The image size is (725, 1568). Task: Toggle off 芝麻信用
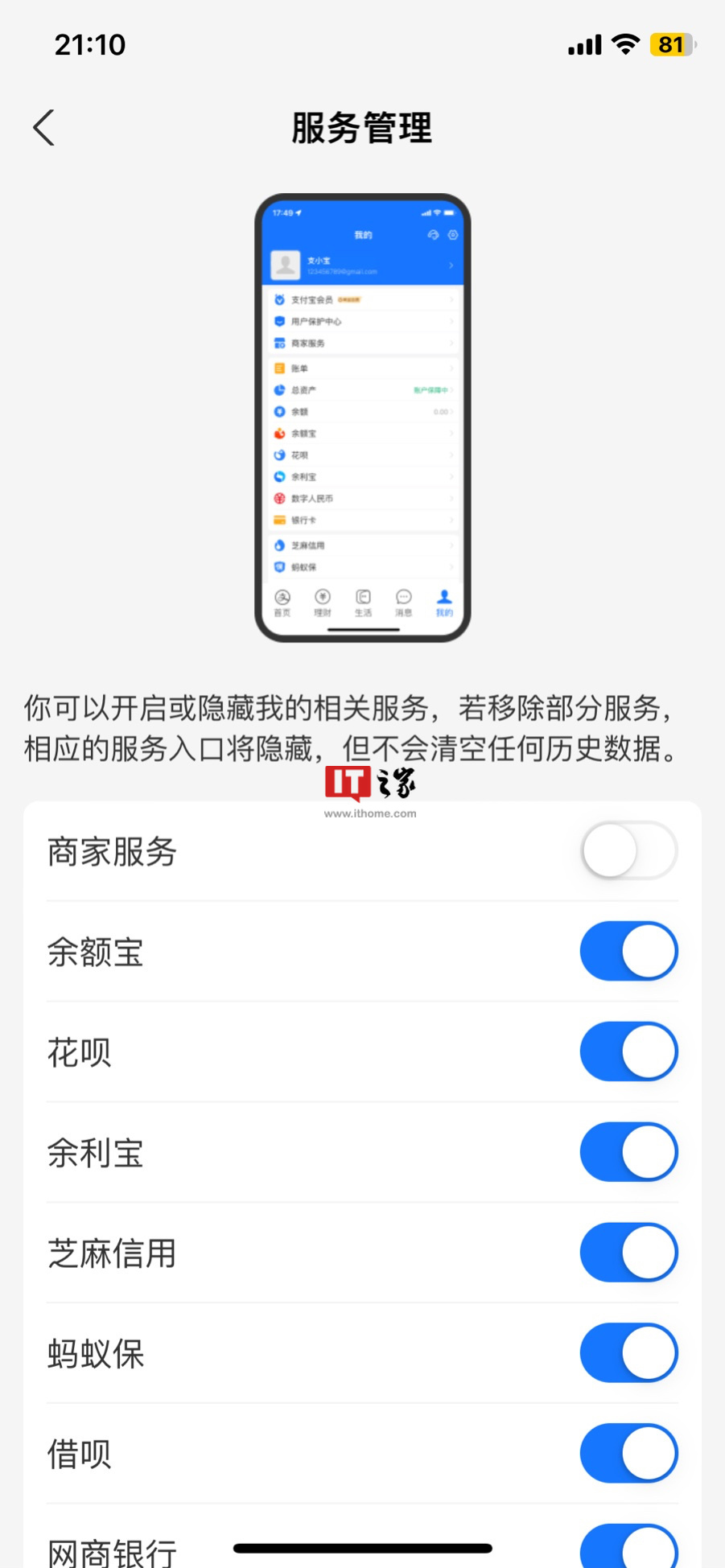[x=628, y=1253]
